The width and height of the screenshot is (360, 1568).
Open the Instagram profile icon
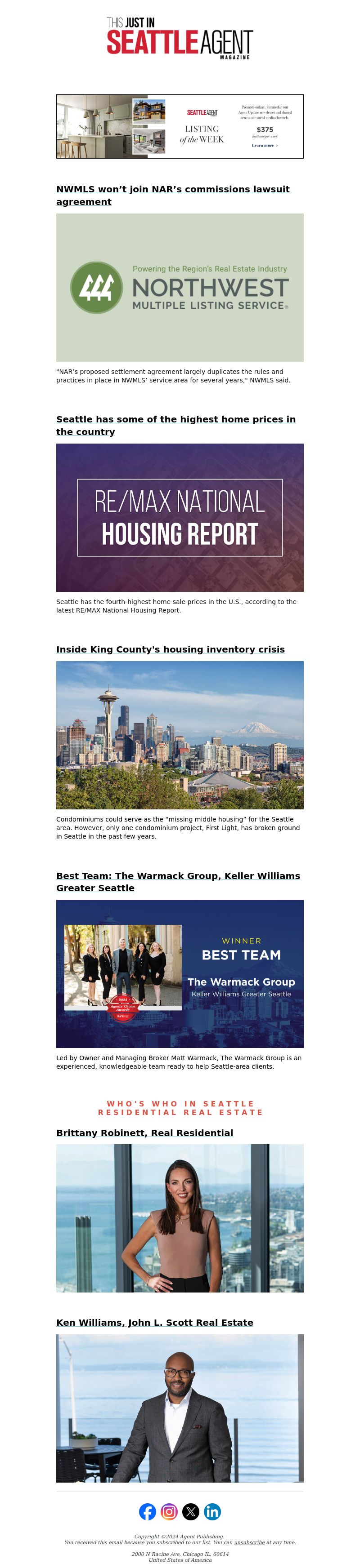pyautogui.click(x=169, y=1511)
